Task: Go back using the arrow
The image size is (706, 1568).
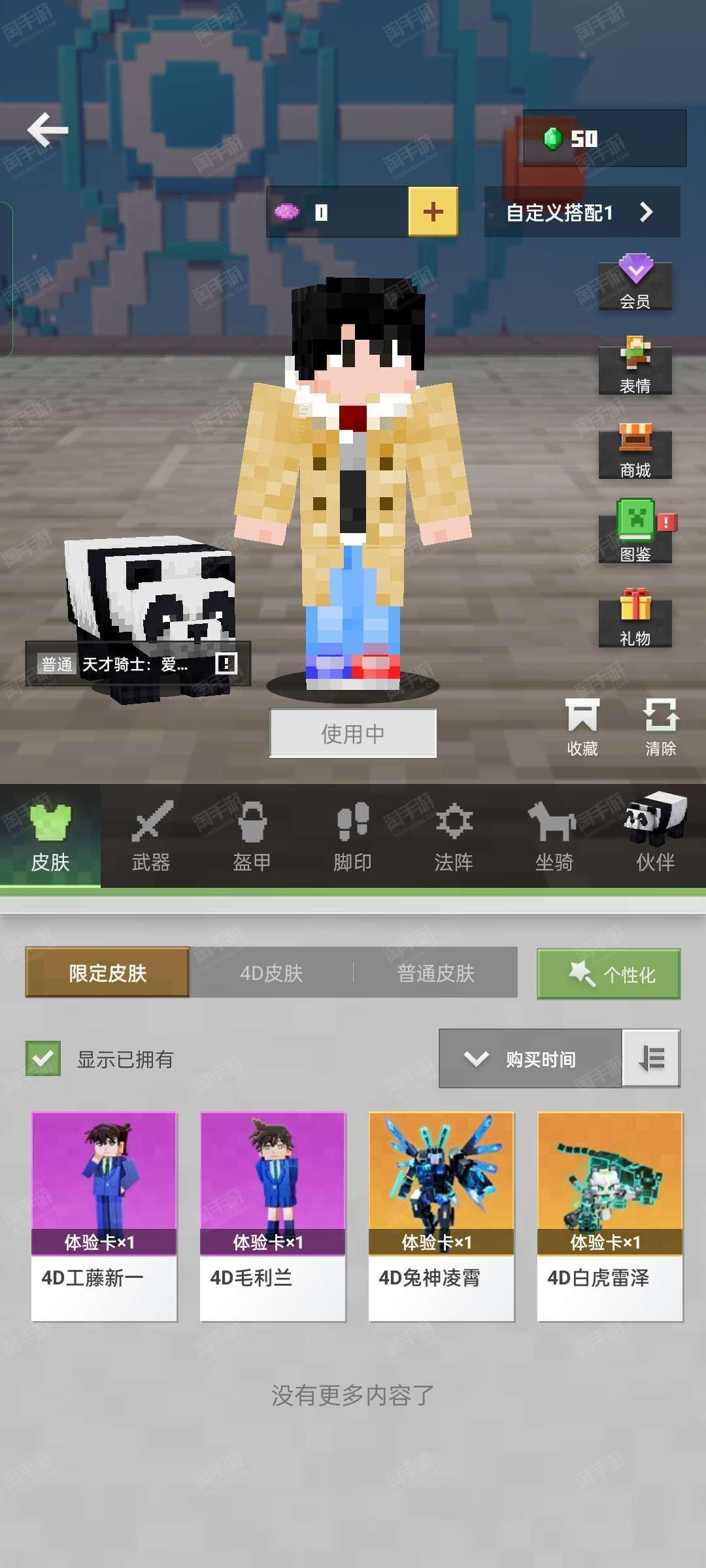Action: [48, 129]
